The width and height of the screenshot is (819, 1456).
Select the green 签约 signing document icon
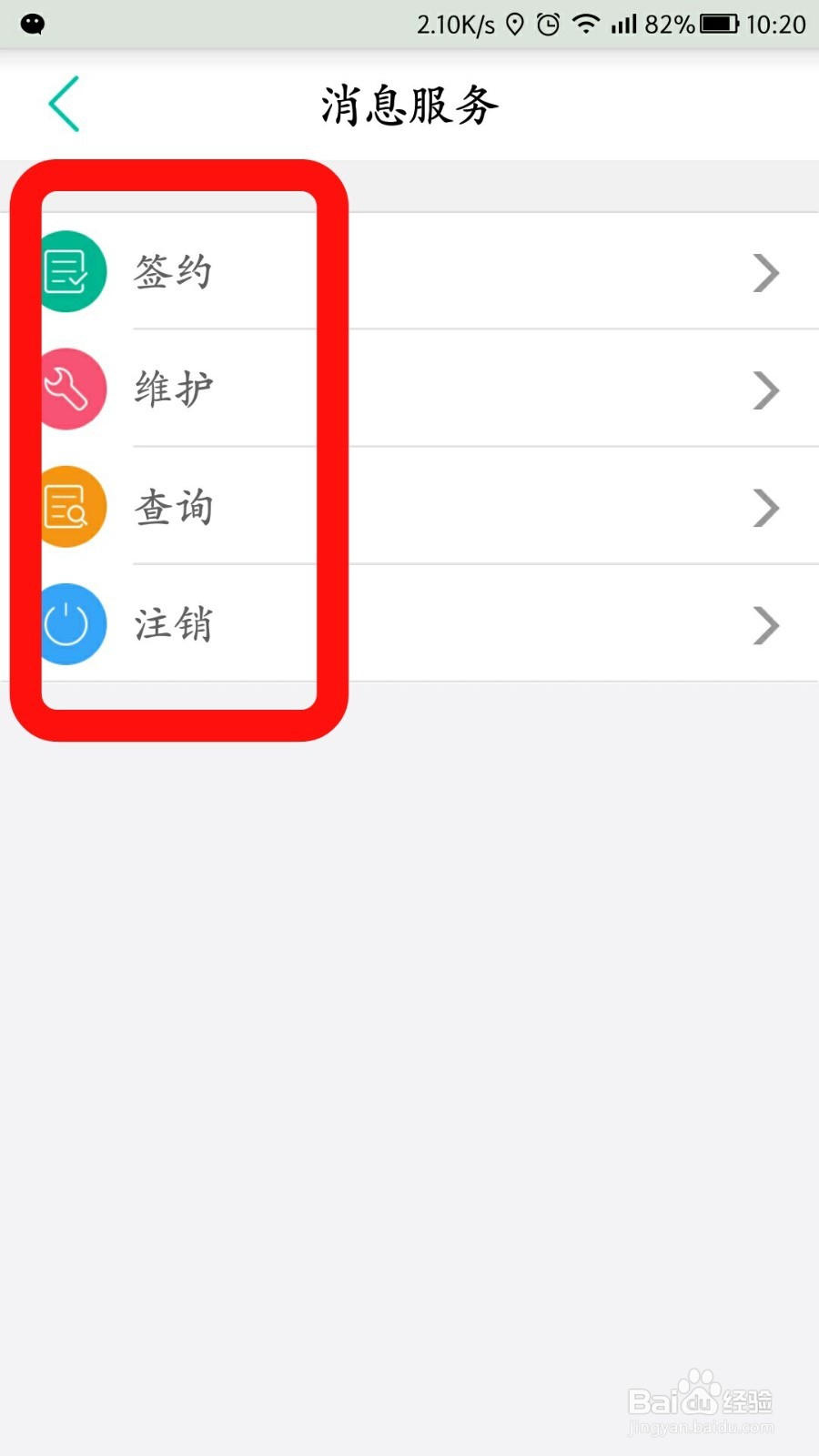coord(71,270)
